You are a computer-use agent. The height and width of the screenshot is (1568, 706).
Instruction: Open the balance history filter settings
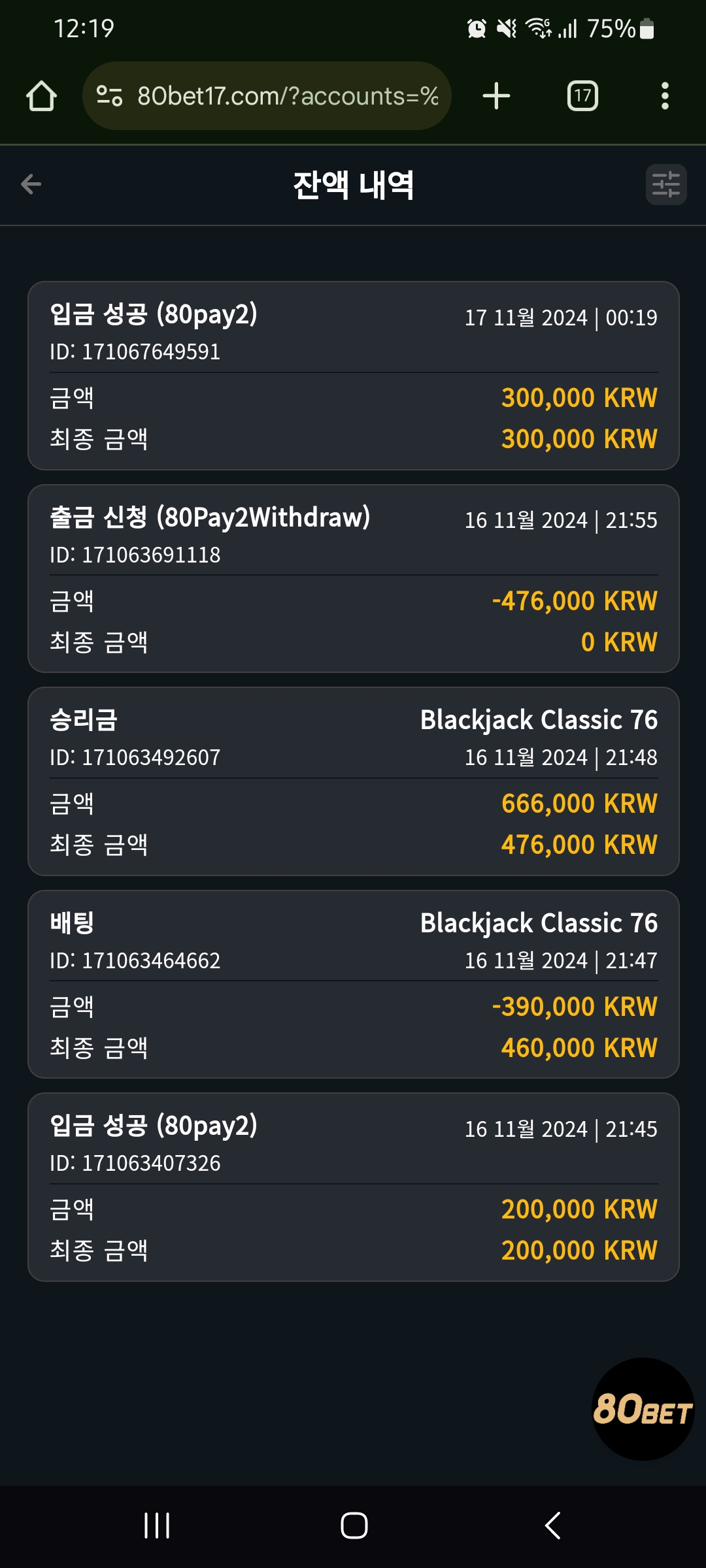(x=666, y=184)
